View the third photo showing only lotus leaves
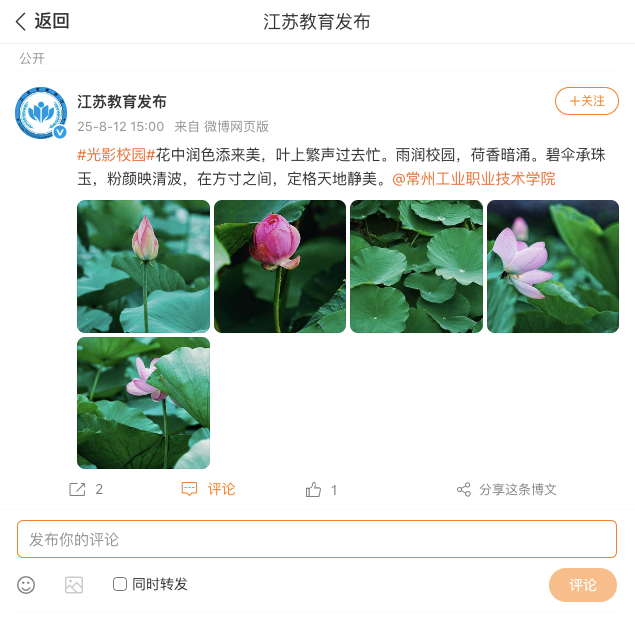 pos(416,266)
